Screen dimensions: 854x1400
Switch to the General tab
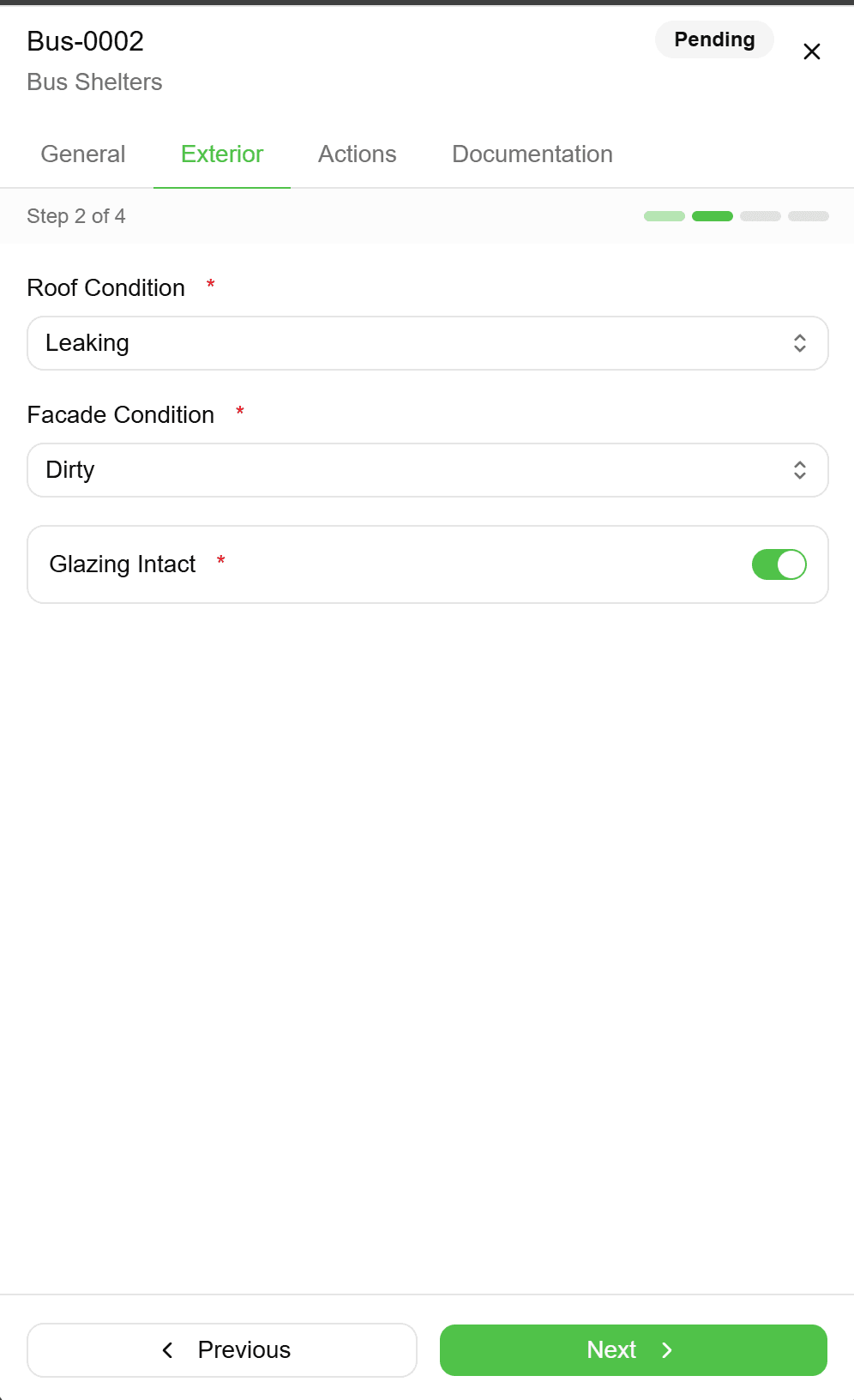[83, 154]
